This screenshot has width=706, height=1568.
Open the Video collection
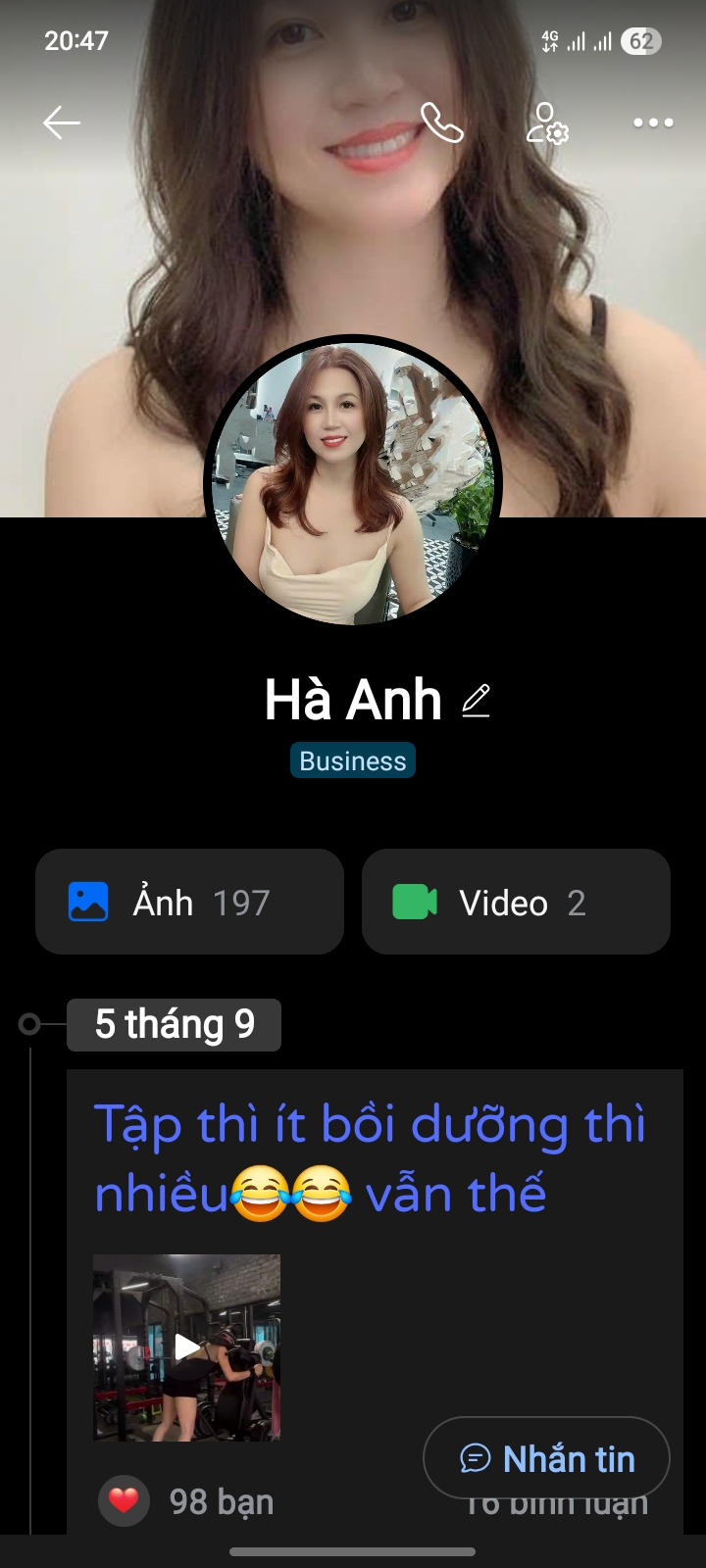coord(516,902)
